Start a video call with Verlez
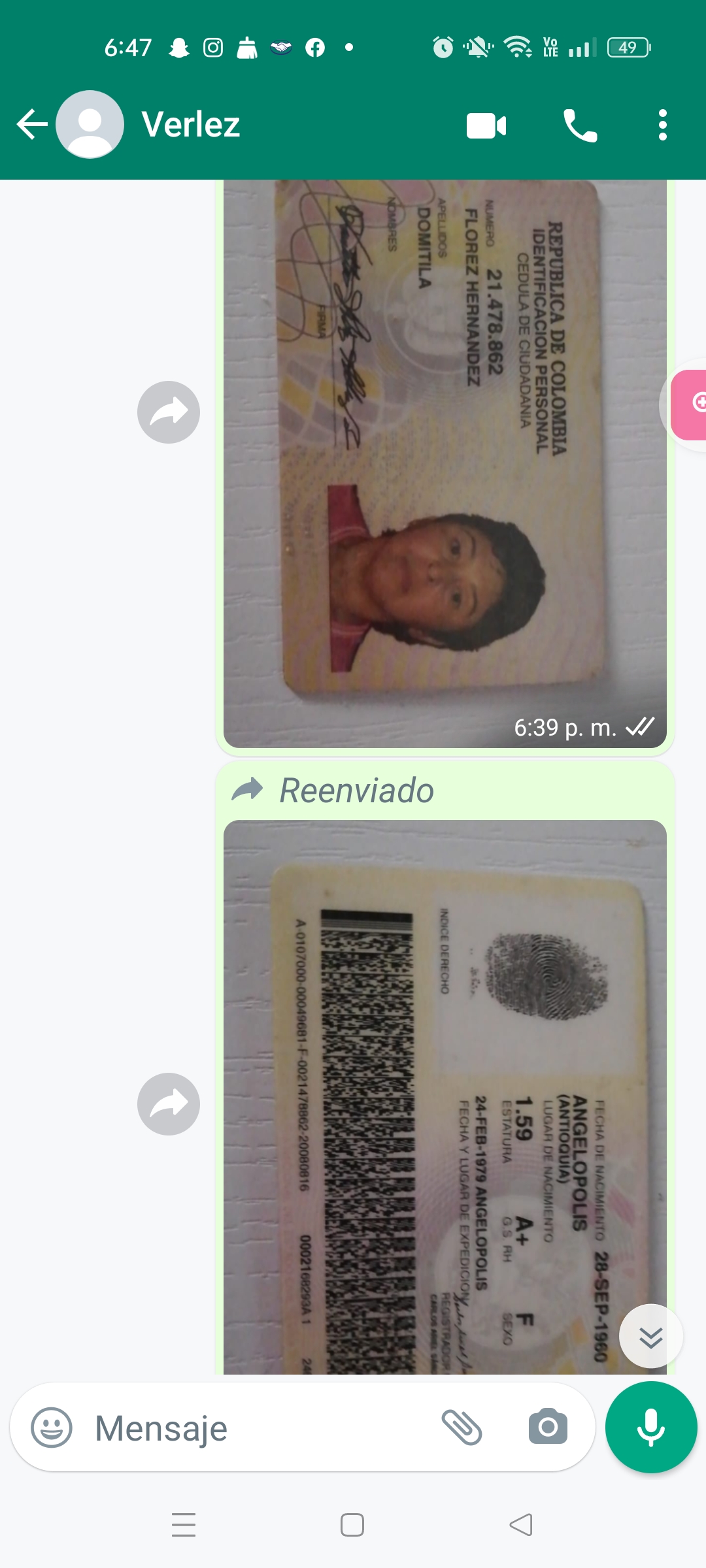 pos(486,125)
